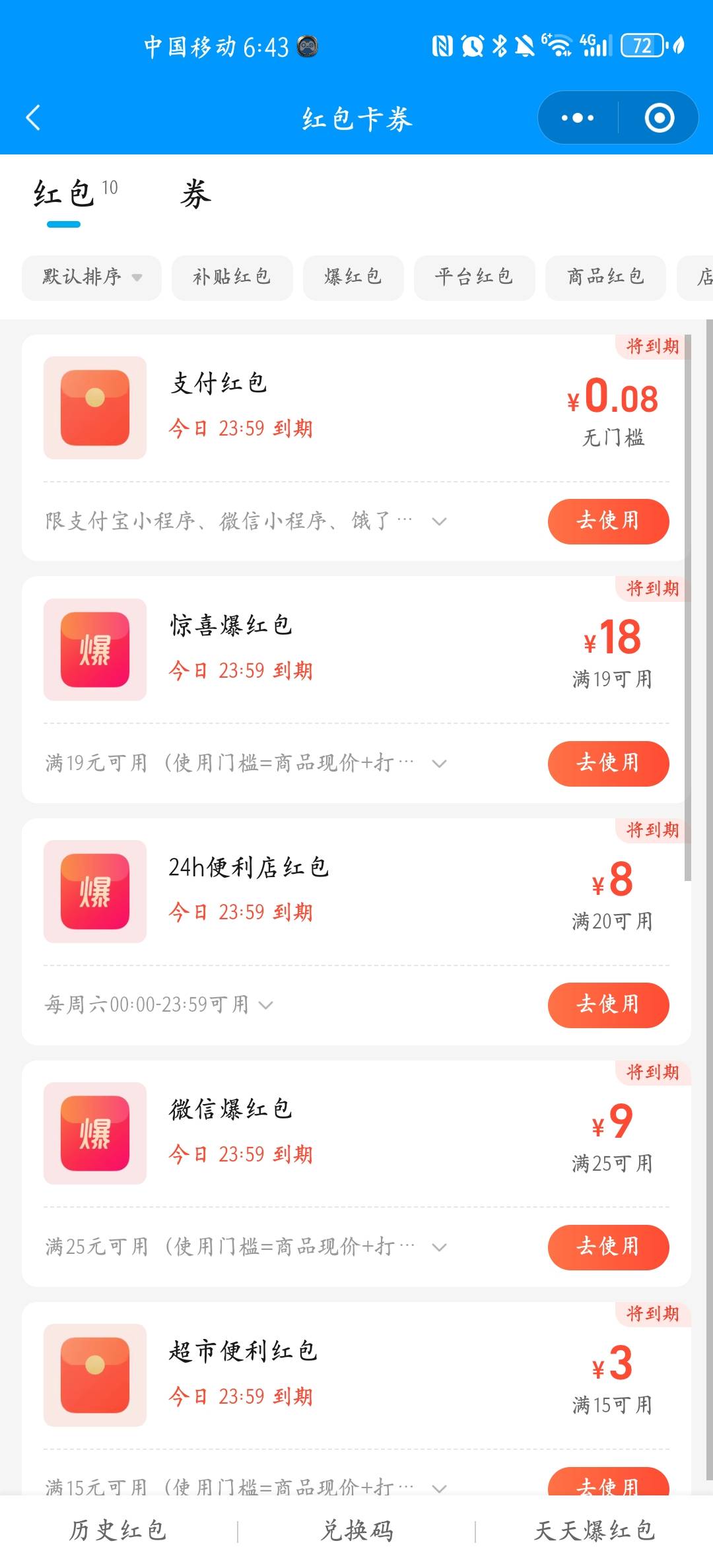Image resolution: width=713 pixels, height=1568 pixels.
Task: Filter by 补贴红包 chip
Action: coord(232,277)
